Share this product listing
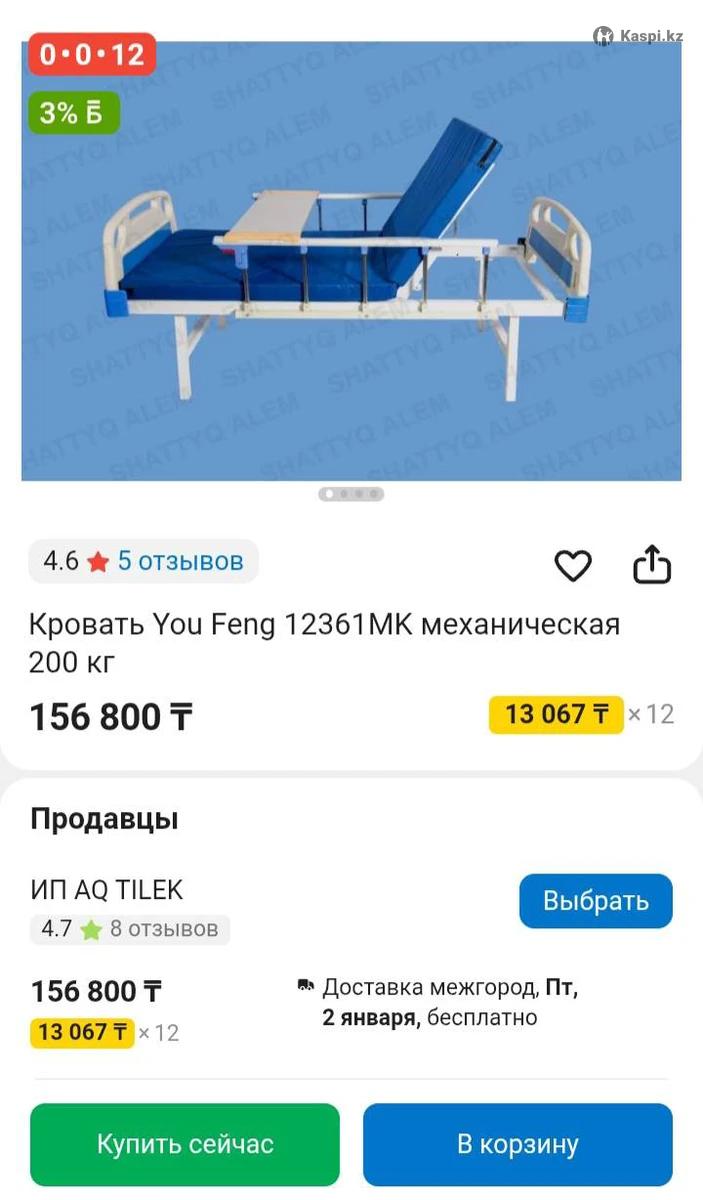 tap(652, 564)
